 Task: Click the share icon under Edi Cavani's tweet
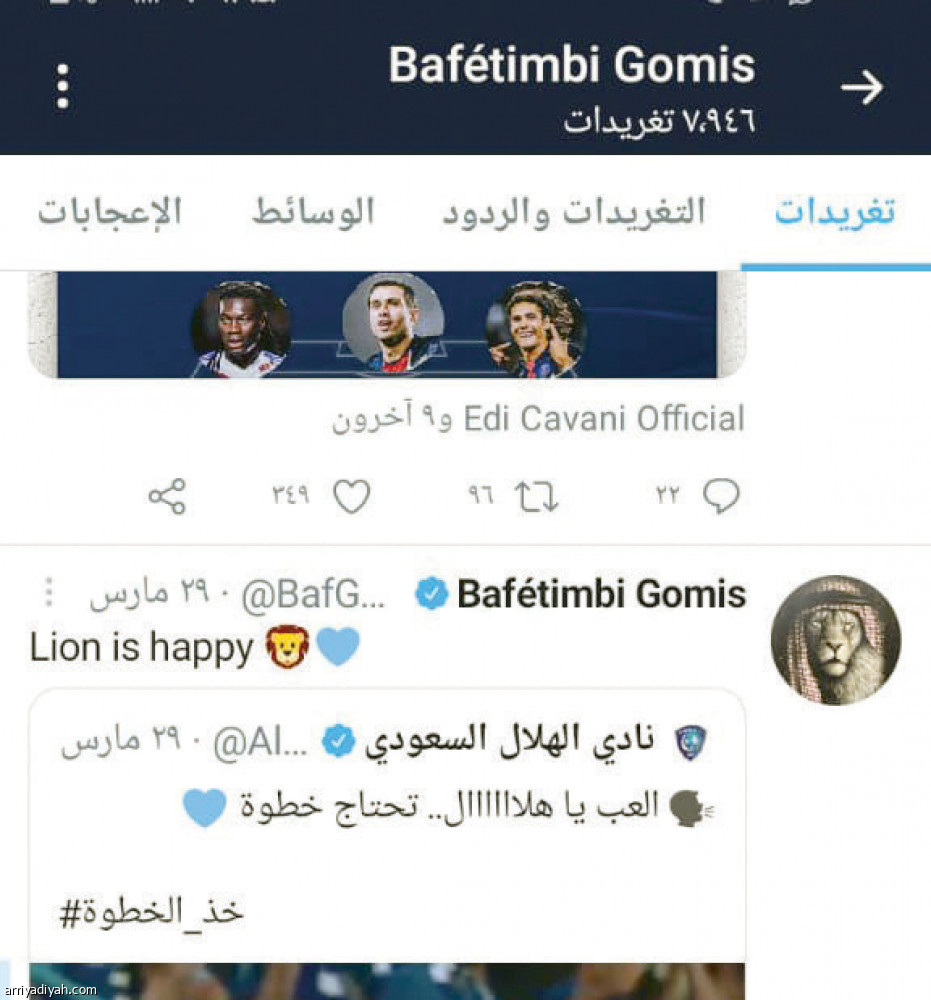167,494
